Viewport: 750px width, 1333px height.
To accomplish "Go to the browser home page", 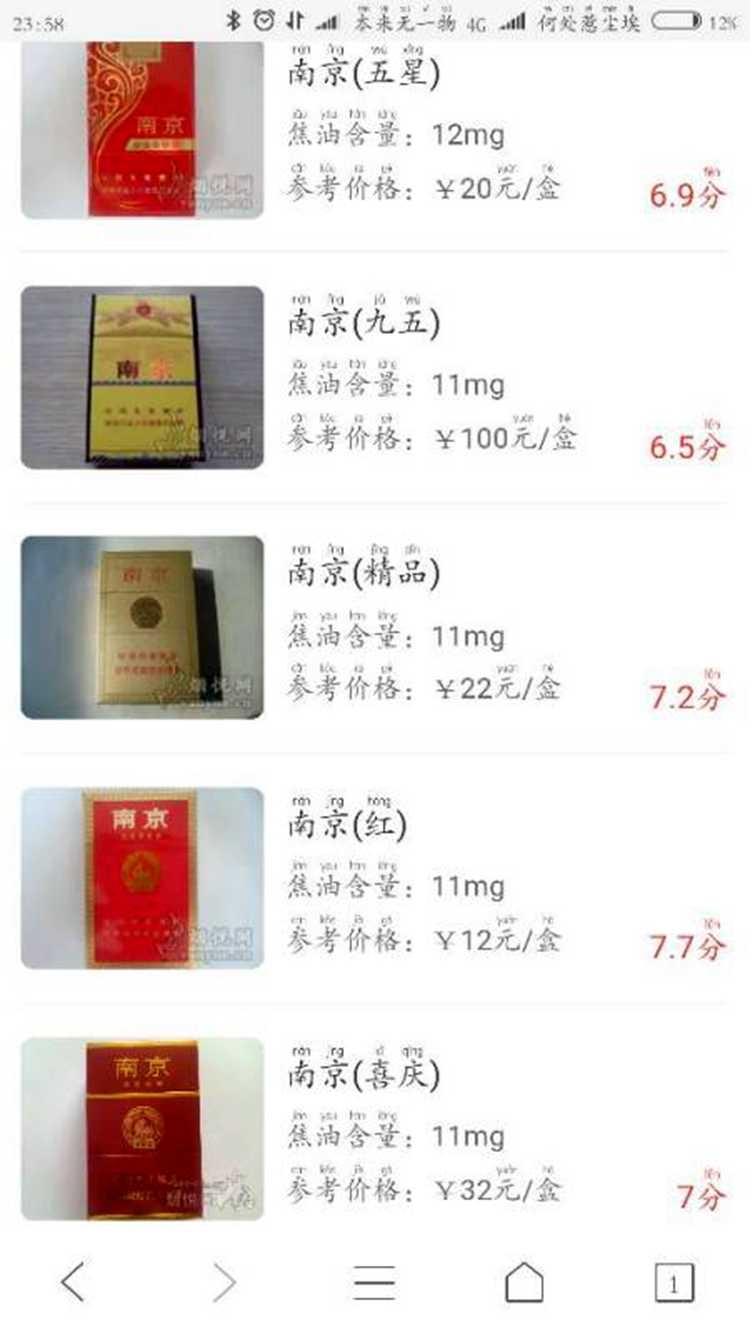I will [524, 1281].
